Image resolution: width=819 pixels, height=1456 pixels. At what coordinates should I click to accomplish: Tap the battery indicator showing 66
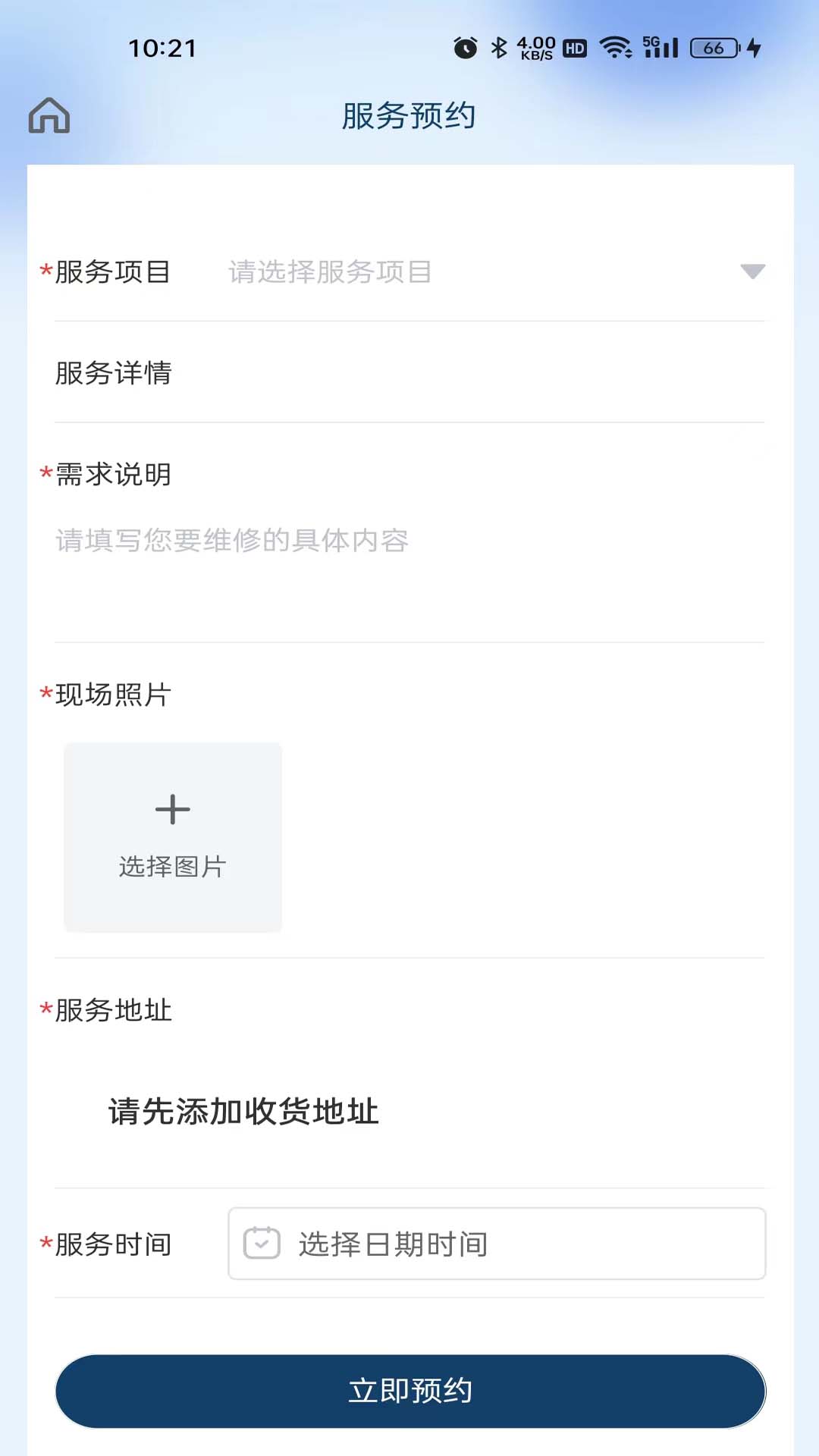coord(711,48)
